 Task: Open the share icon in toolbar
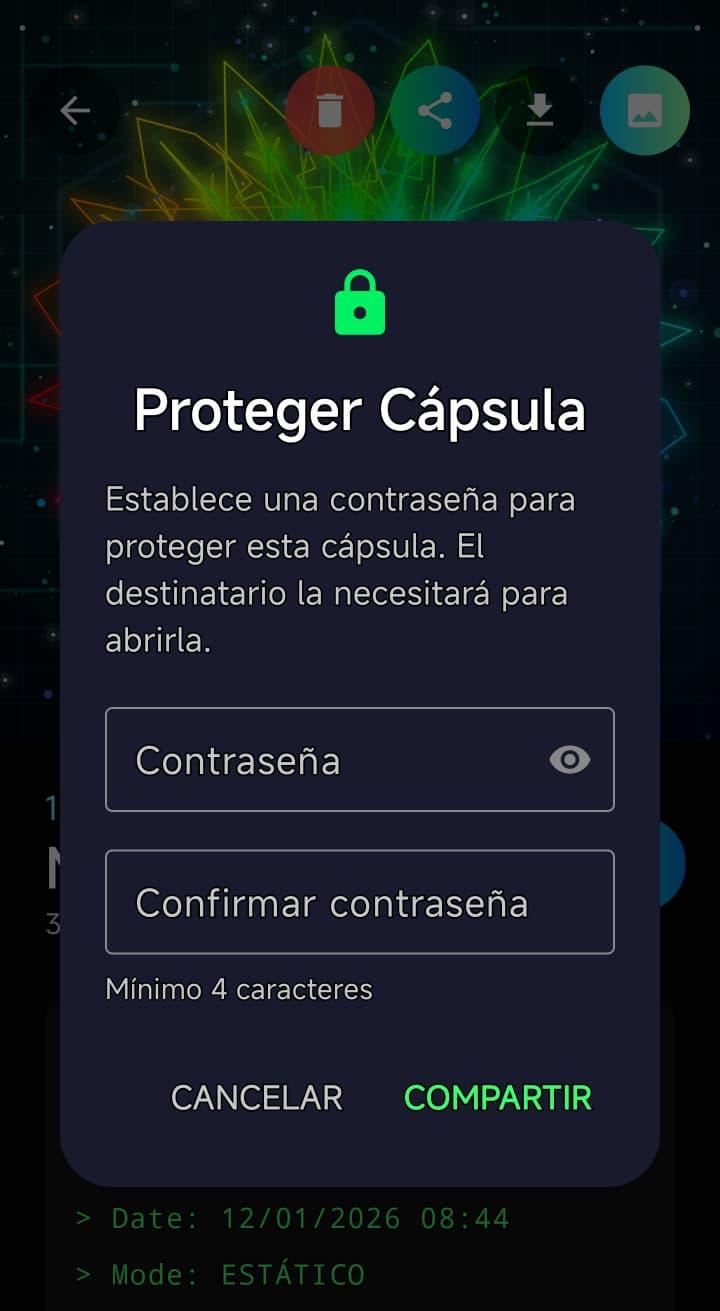435,110
